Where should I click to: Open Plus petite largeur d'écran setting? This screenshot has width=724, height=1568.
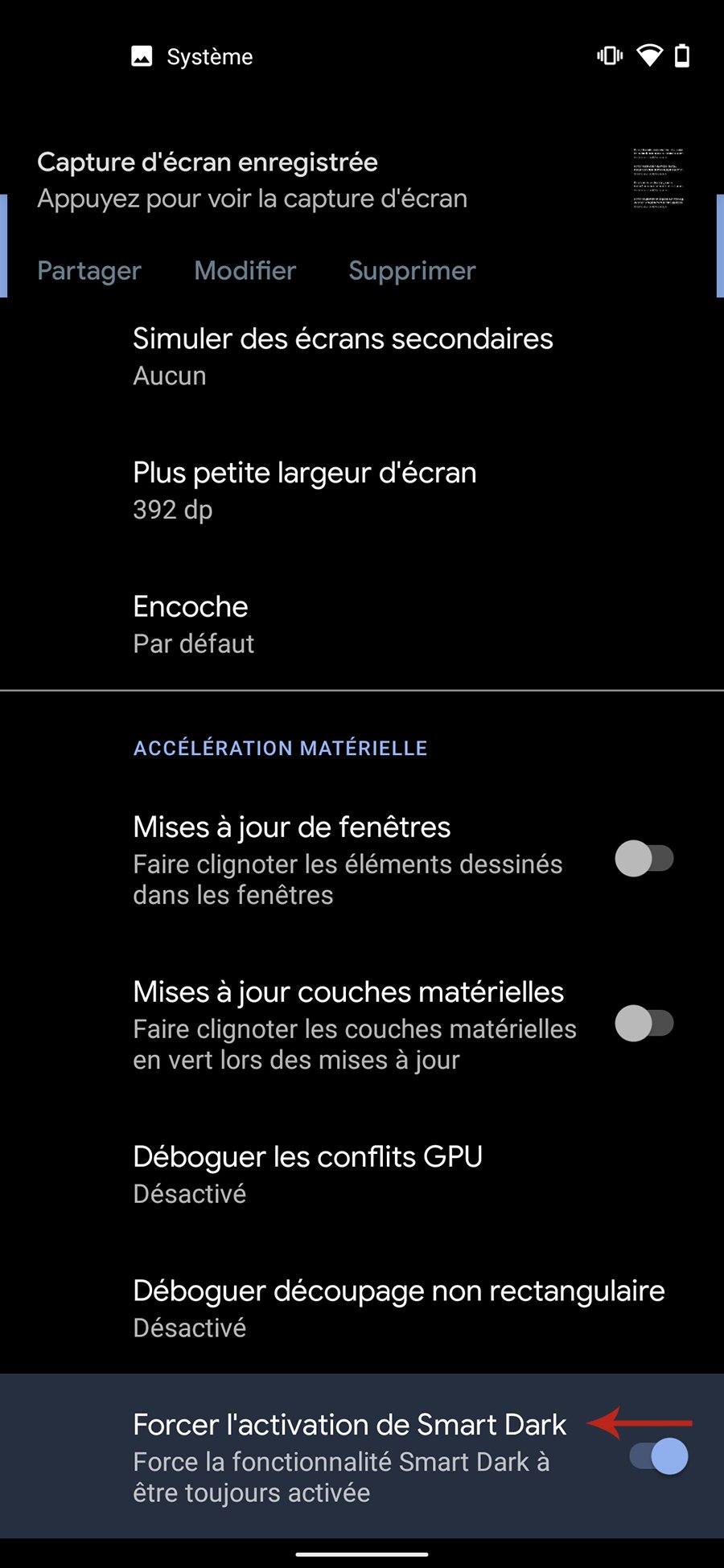[x=306, y=490]
